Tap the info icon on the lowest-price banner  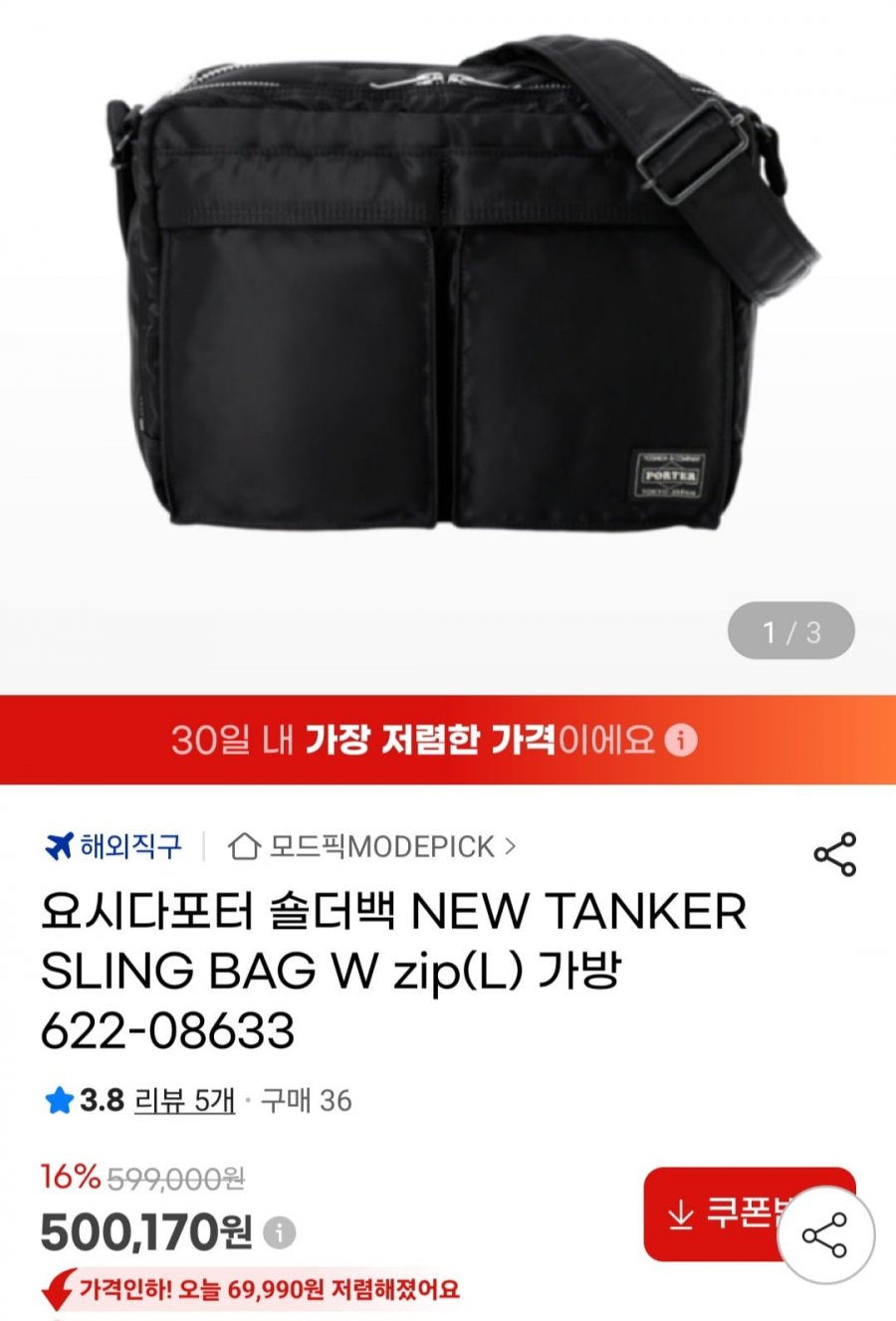point(681,741)
